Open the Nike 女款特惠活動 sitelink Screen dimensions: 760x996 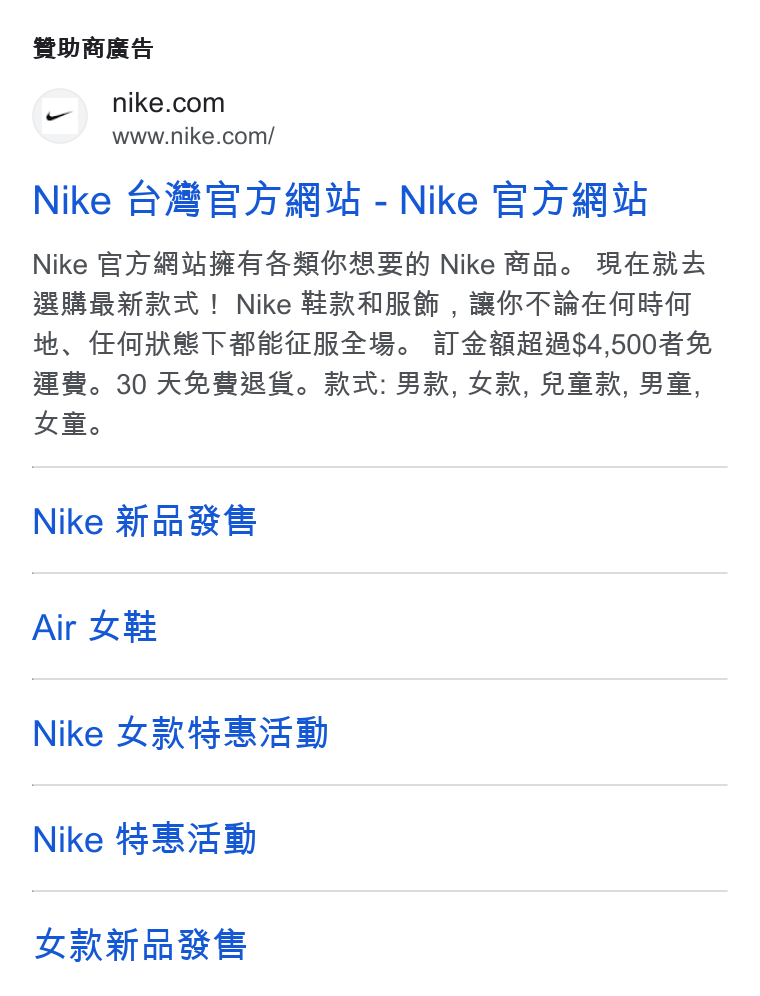[180, 733]
